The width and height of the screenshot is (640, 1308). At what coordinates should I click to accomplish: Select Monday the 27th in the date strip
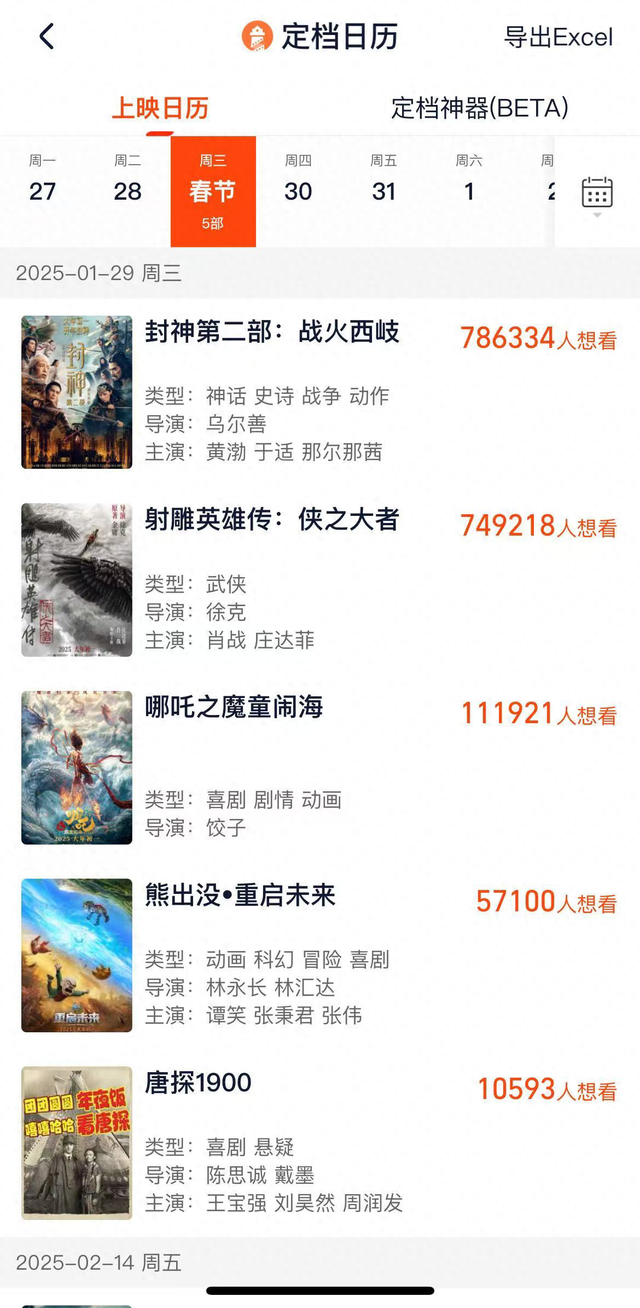click(x=43, y=180)
